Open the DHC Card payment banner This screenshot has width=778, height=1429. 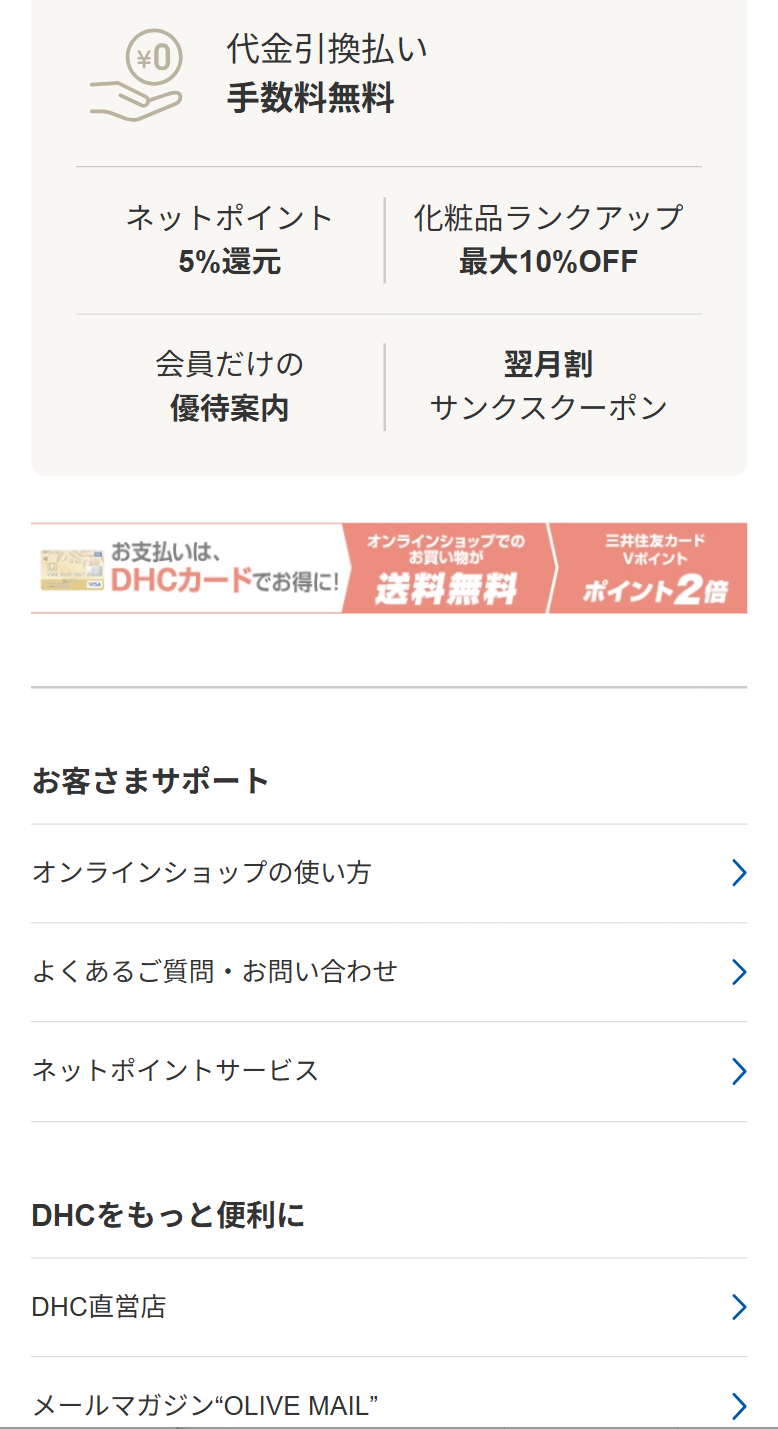(388, 568)
